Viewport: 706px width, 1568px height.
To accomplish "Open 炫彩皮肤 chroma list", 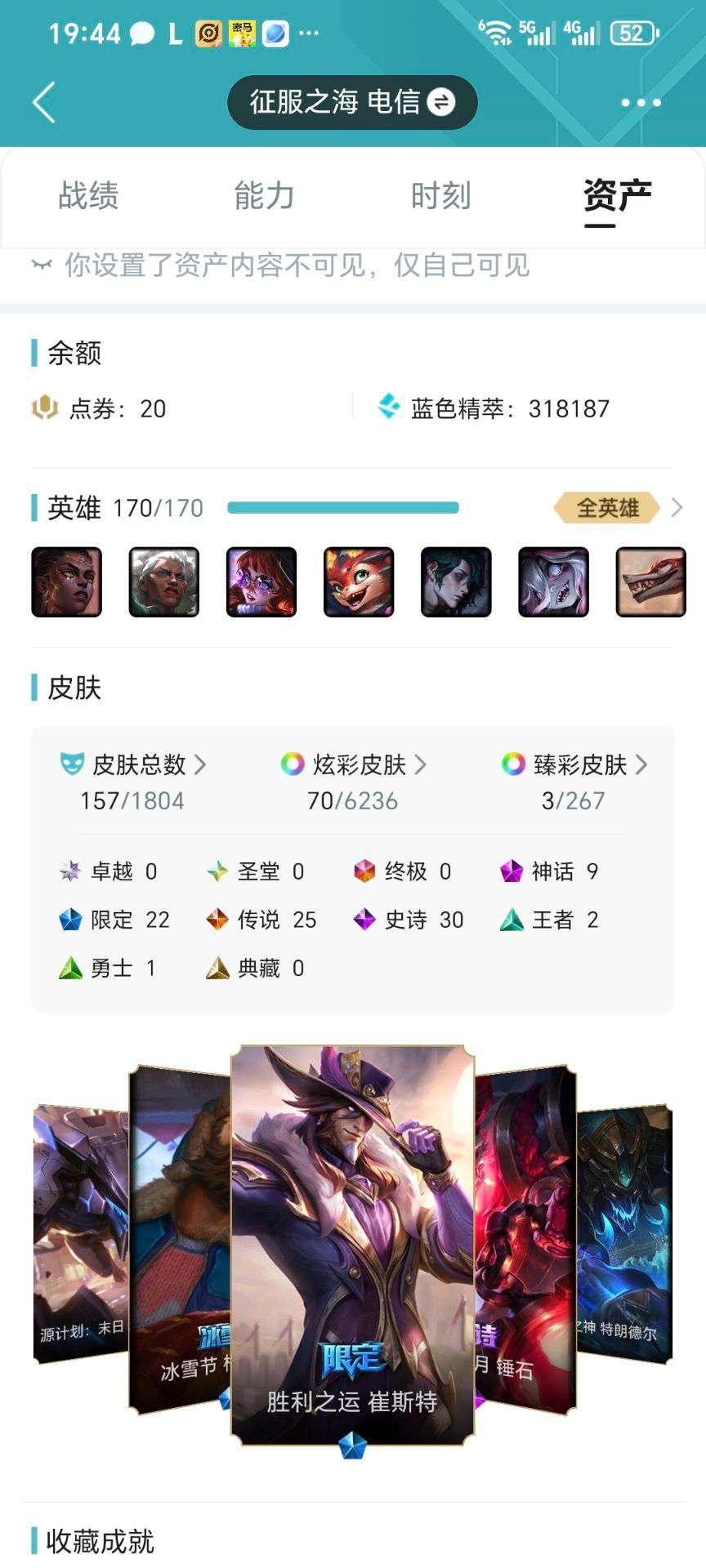I will (353, 782).
